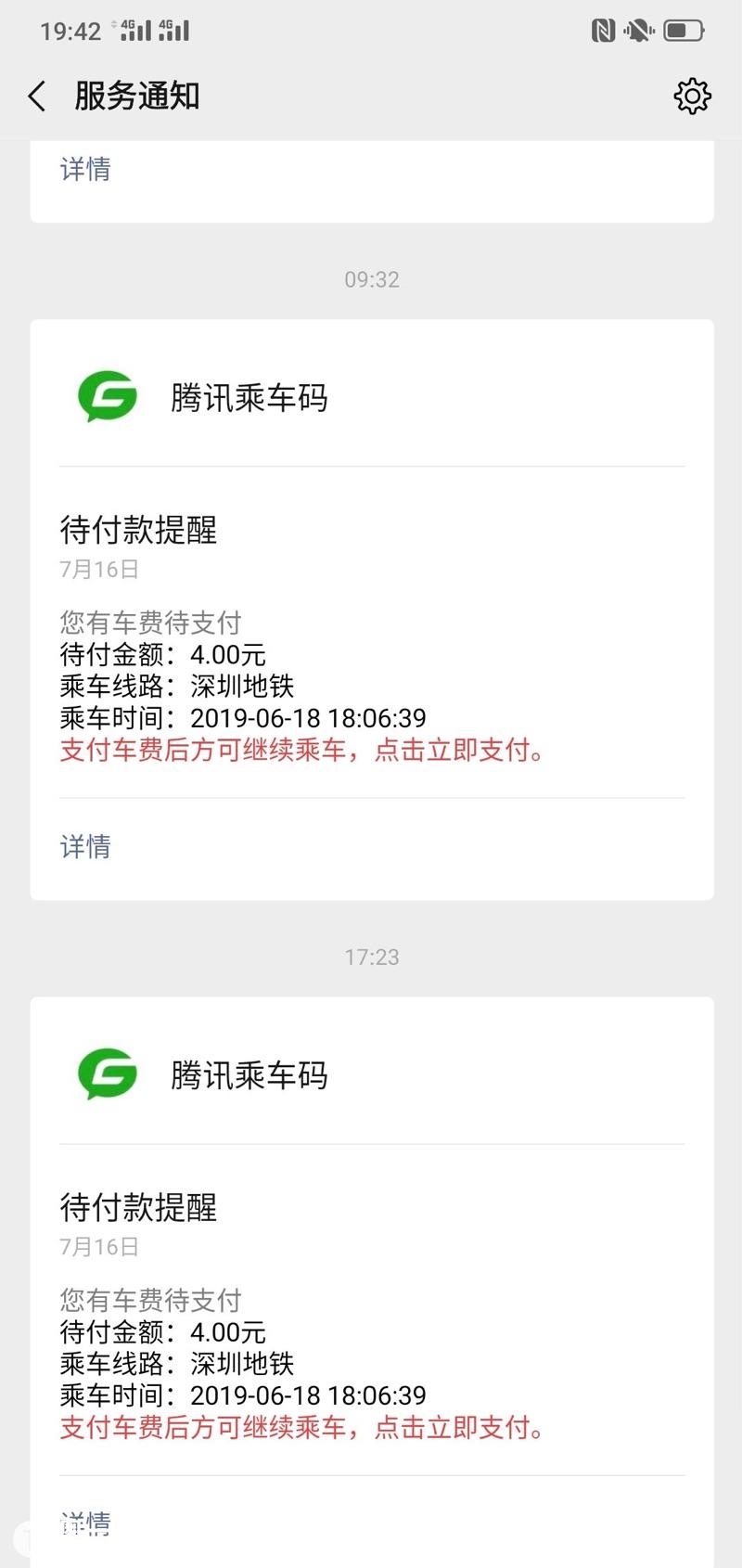
Task: Tap the 待付款提醒 heading of first message
Action: pos(137,532)
